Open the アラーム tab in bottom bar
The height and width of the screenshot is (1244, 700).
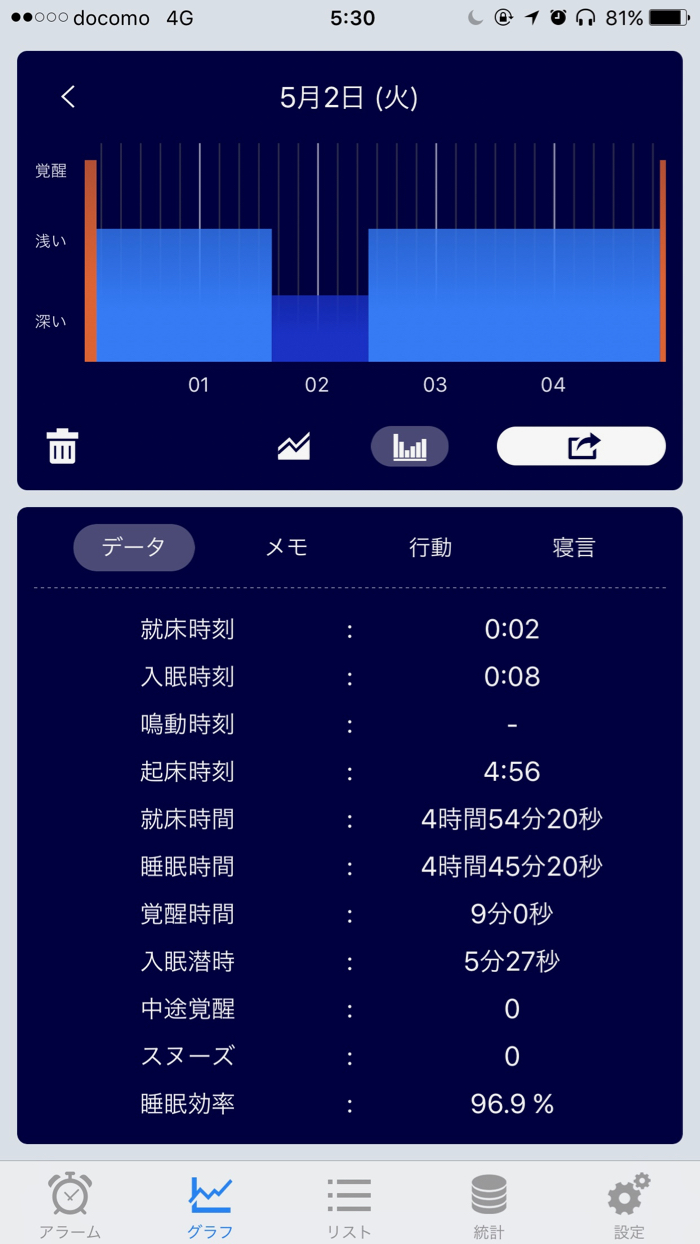pyautogui.click(x=70, y=1205)
